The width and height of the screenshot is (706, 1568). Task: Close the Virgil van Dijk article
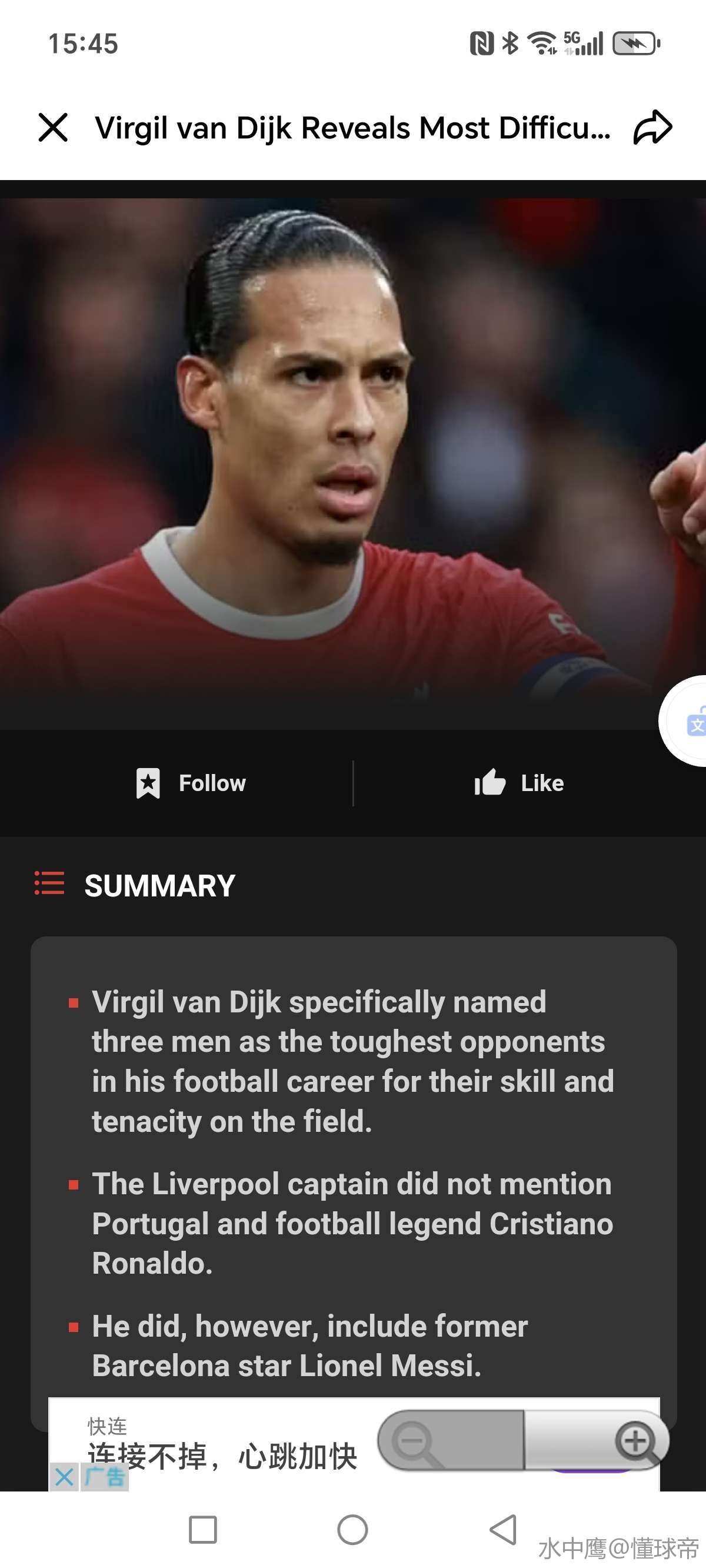(53, 128)
